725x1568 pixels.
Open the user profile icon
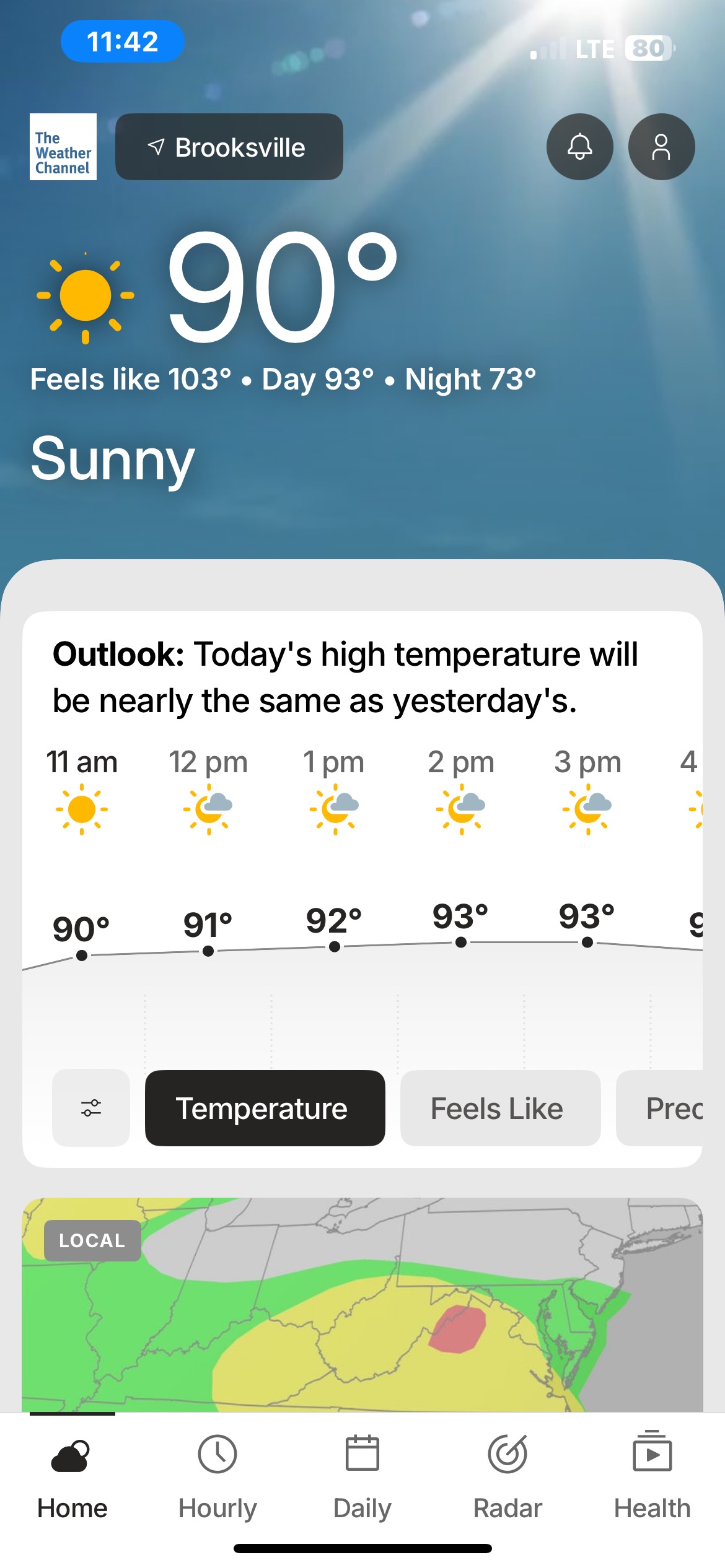pos(661,147)
